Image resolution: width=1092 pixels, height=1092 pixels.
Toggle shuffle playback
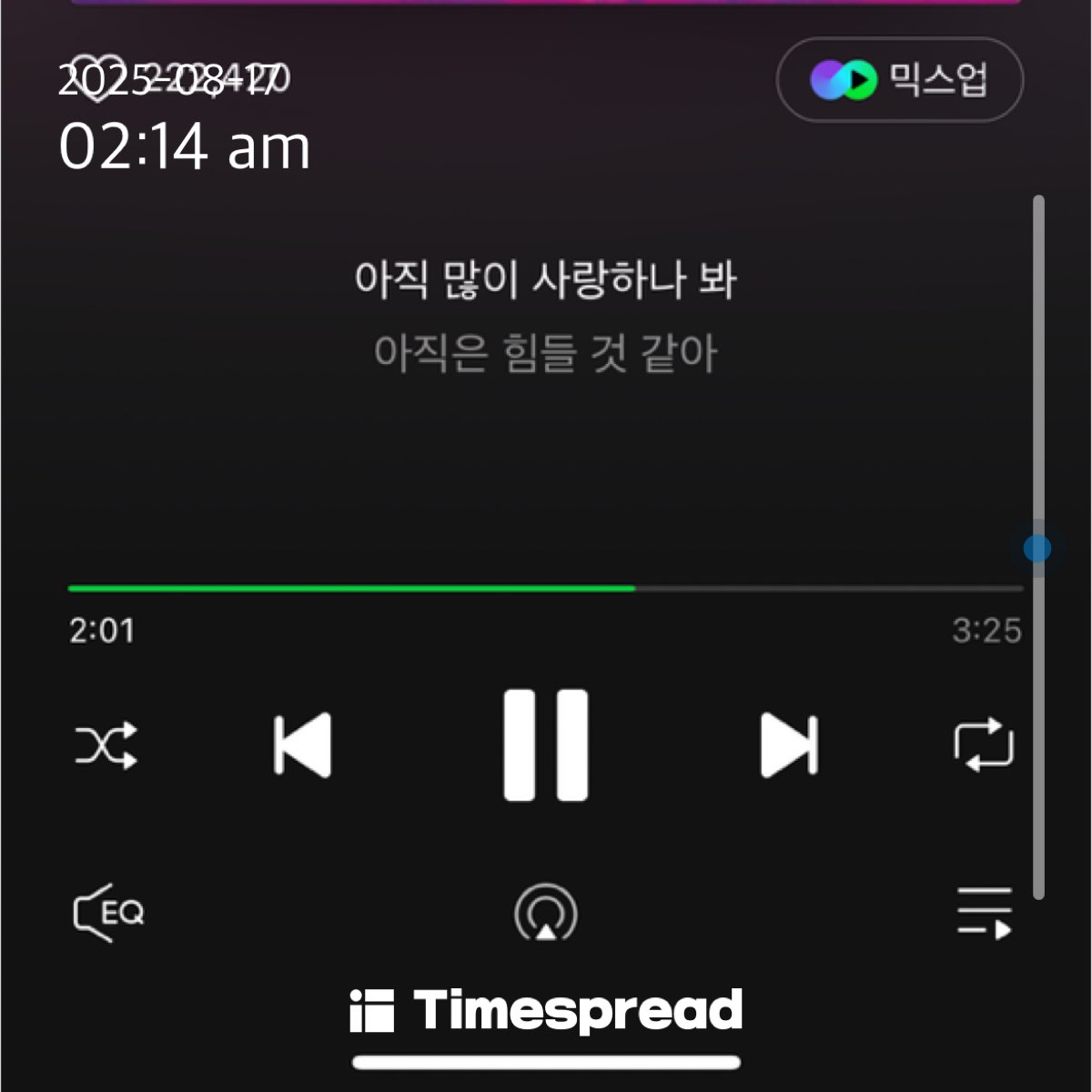click(x=106, y=746)
